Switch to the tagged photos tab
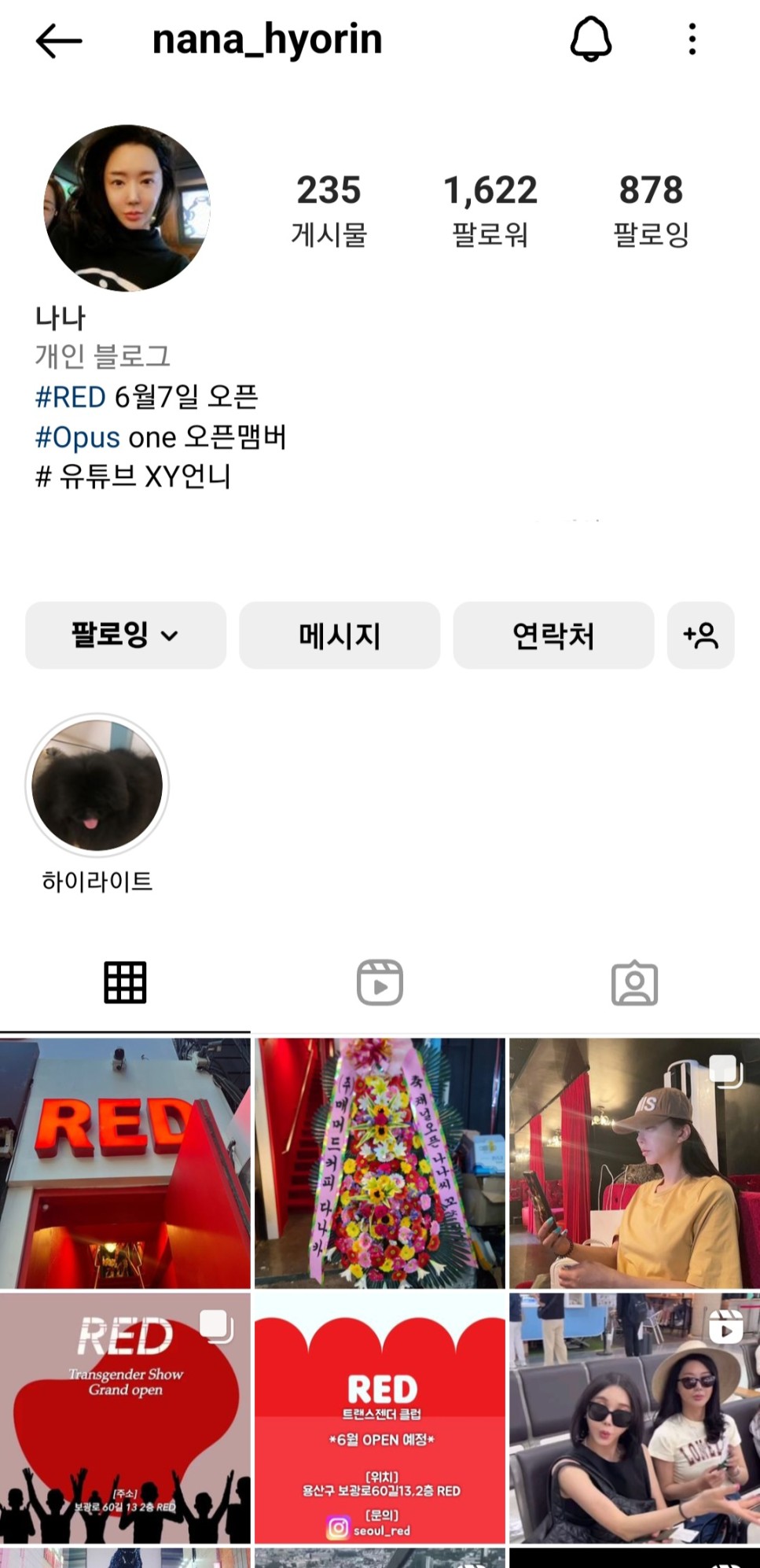 pyautogui.click(x=634, y=983)
